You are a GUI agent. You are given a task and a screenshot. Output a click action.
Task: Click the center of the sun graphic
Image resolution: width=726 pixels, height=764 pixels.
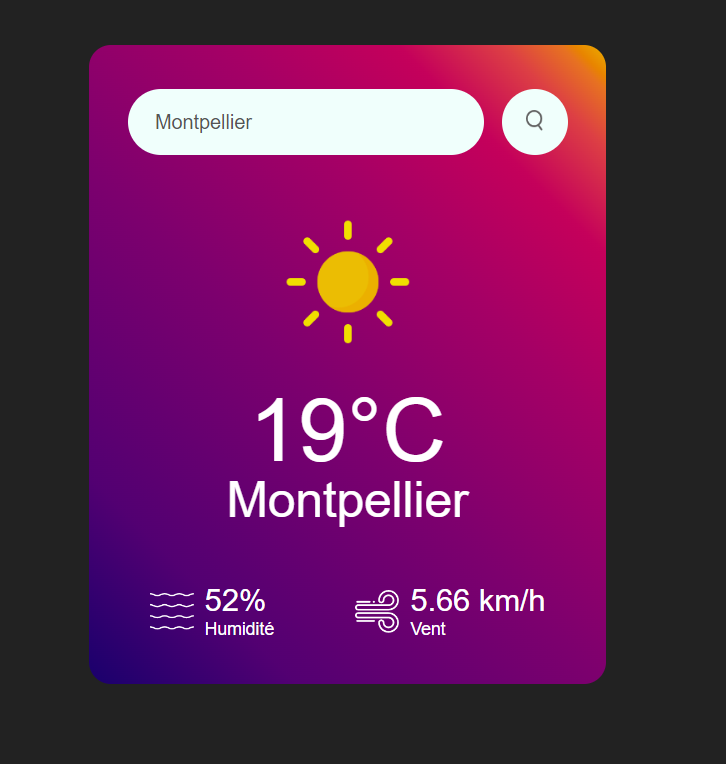[x=347, y=280]
